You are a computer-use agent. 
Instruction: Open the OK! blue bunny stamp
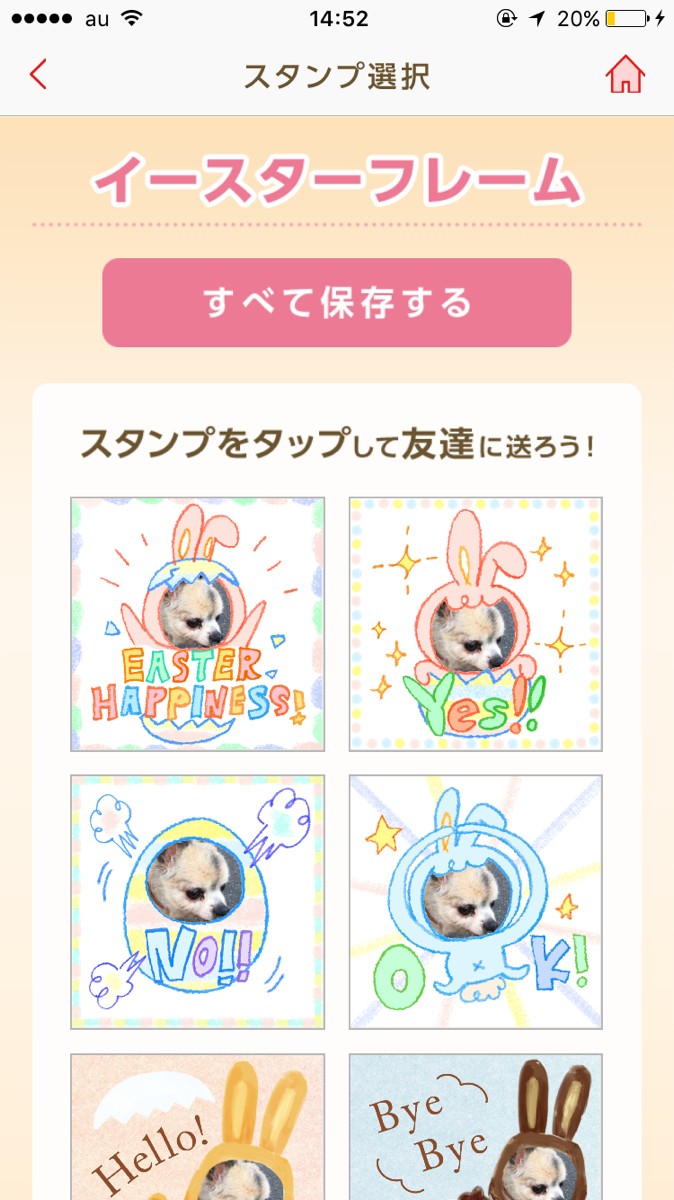pyautogui.click(x=476, y=902)
